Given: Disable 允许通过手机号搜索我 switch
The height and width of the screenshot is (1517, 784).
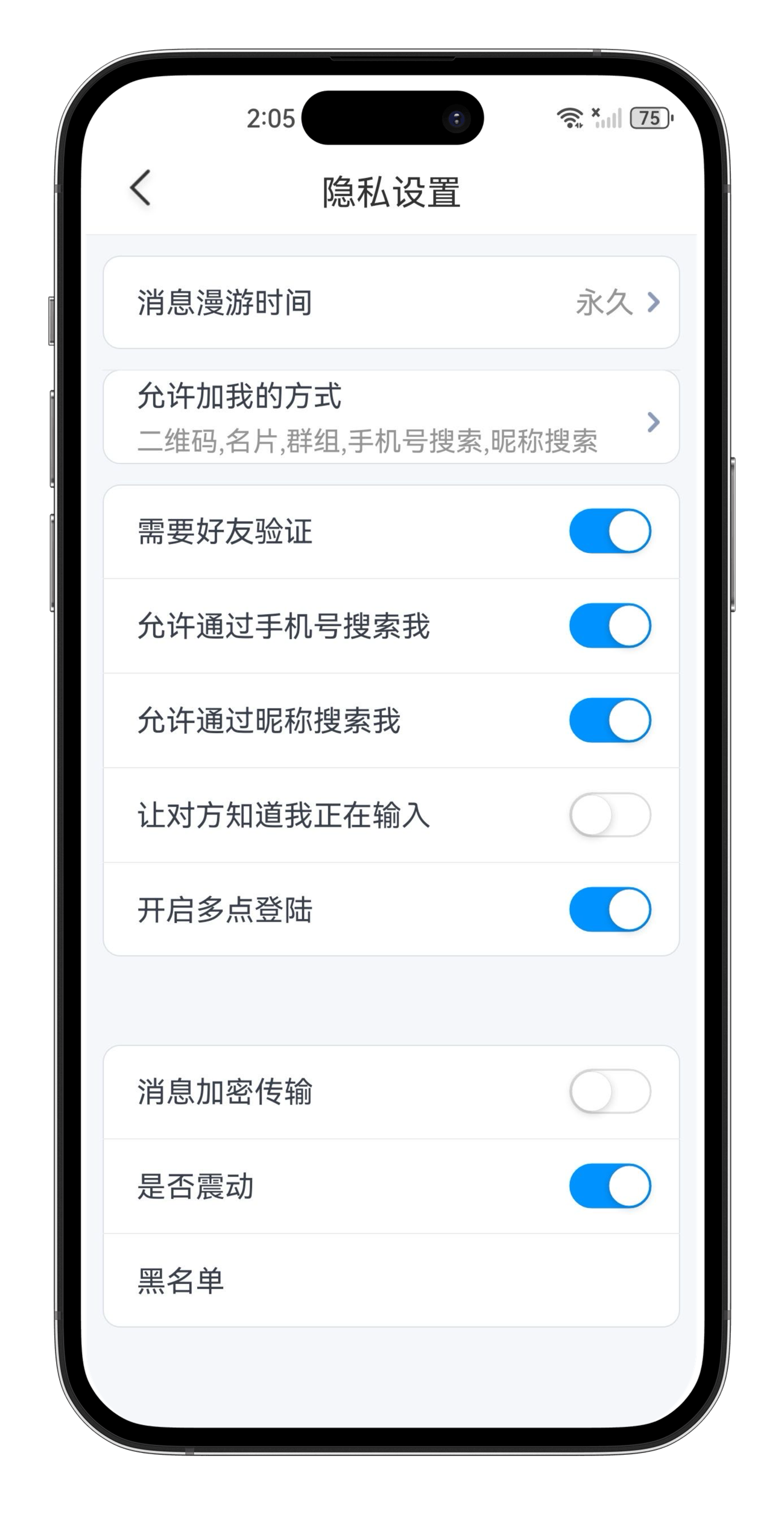Looking at the screenshot, I should click(610, 626).
